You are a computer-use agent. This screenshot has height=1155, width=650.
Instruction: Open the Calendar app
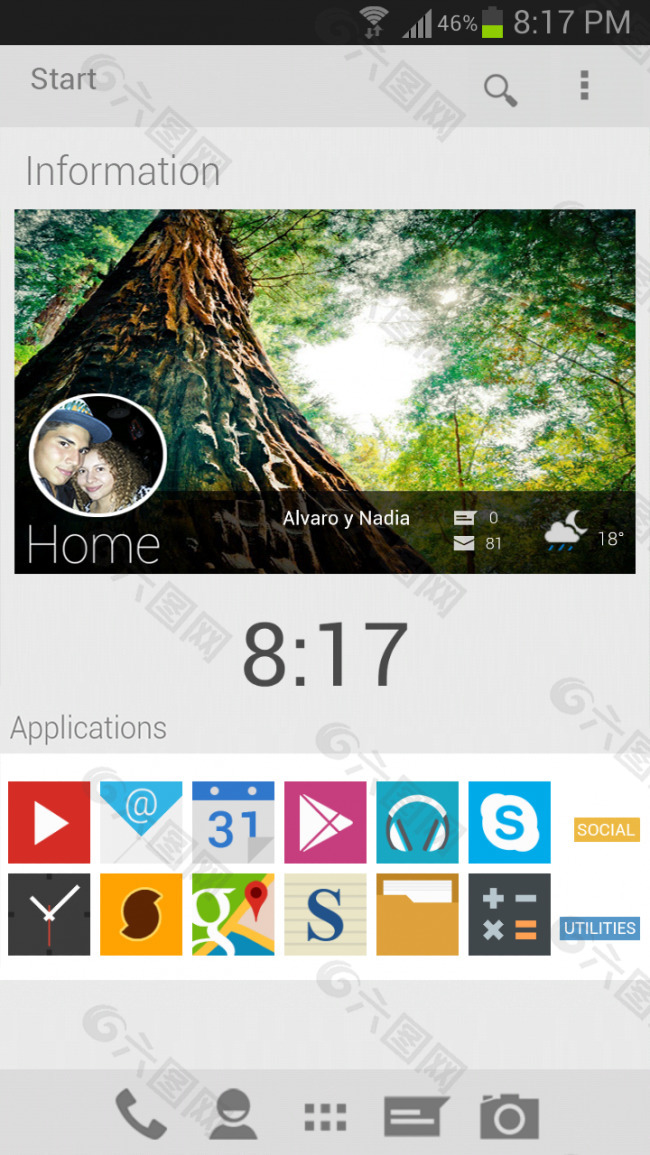233,822
